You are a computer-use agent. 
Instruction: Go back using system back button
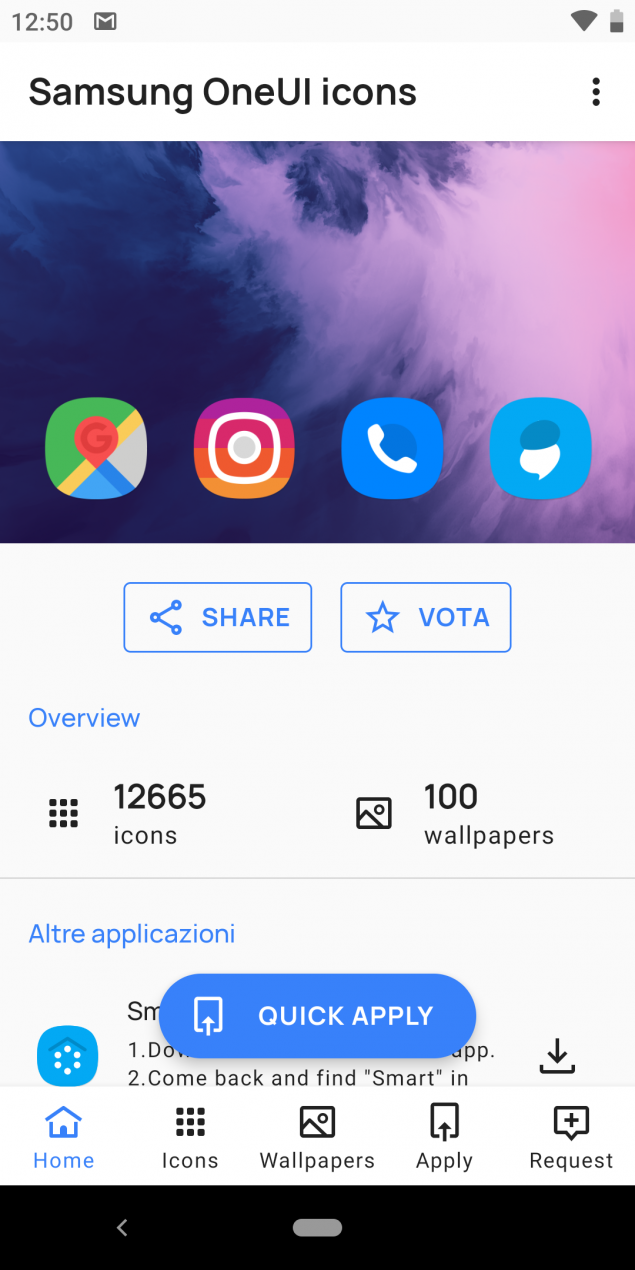pos(122,1228)
